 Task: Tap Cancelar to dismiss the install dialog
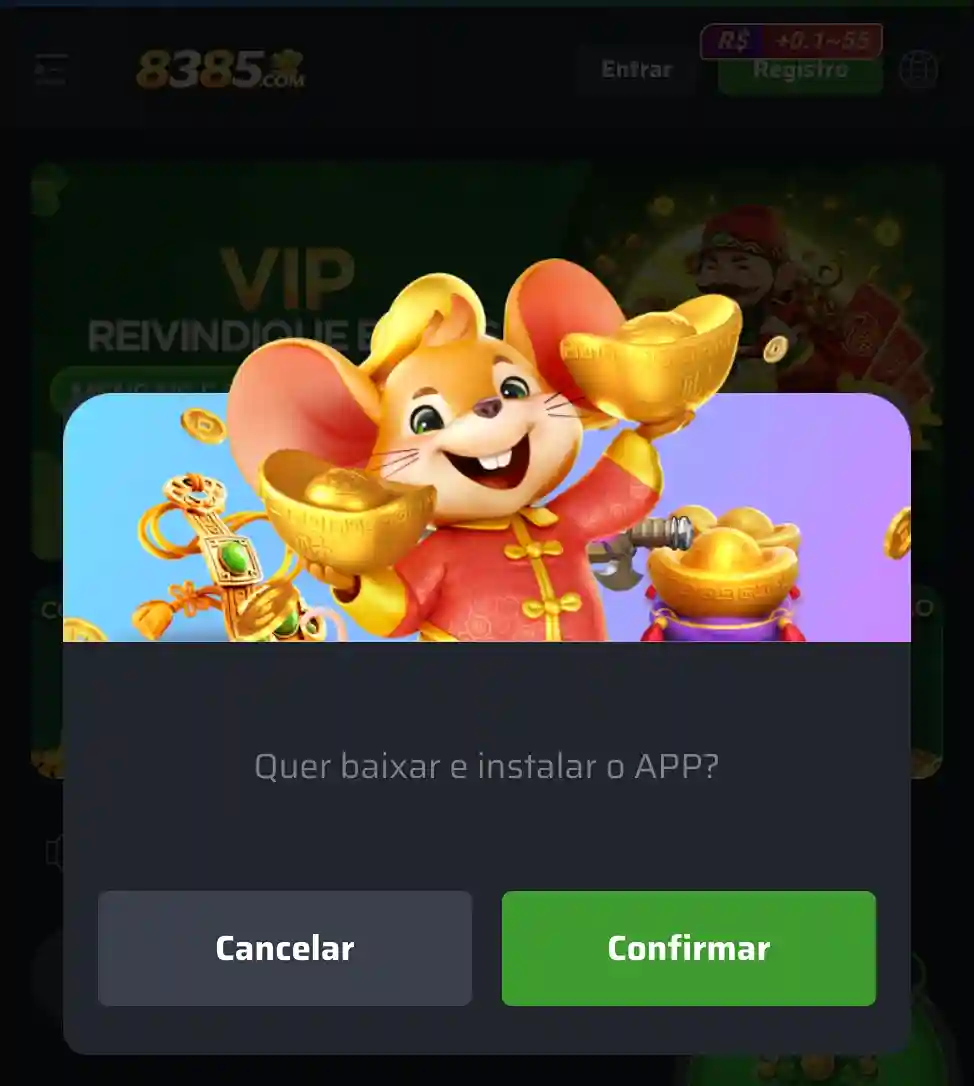coord(285,948)
